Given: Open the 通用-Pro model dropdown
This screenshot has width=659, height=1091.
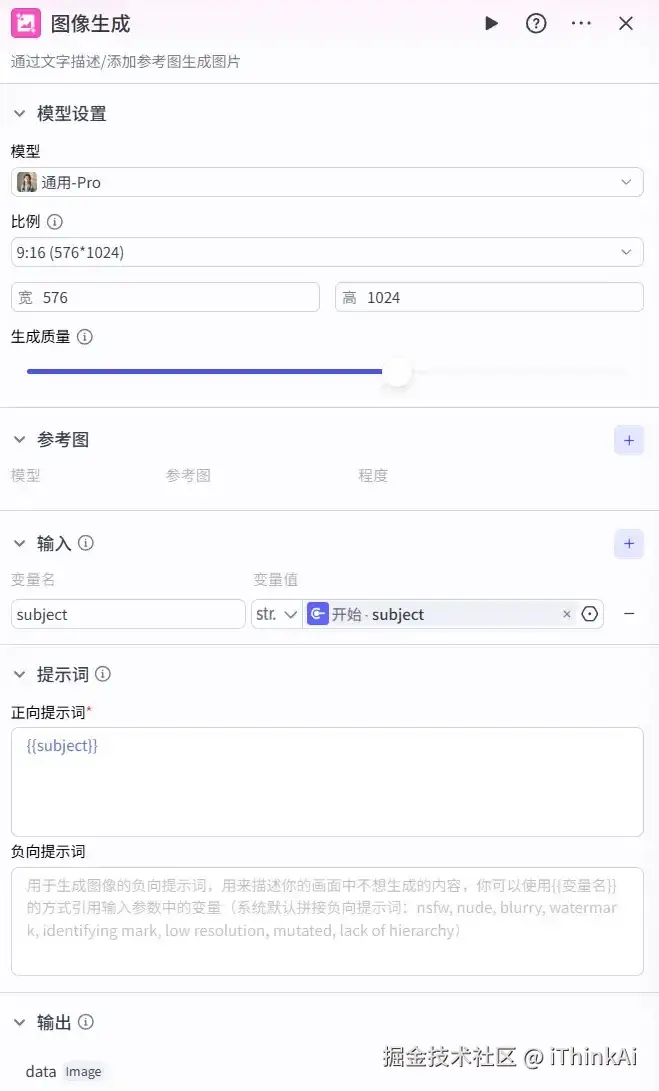Looking at the screenshot, I should click(x=327, y=182).
